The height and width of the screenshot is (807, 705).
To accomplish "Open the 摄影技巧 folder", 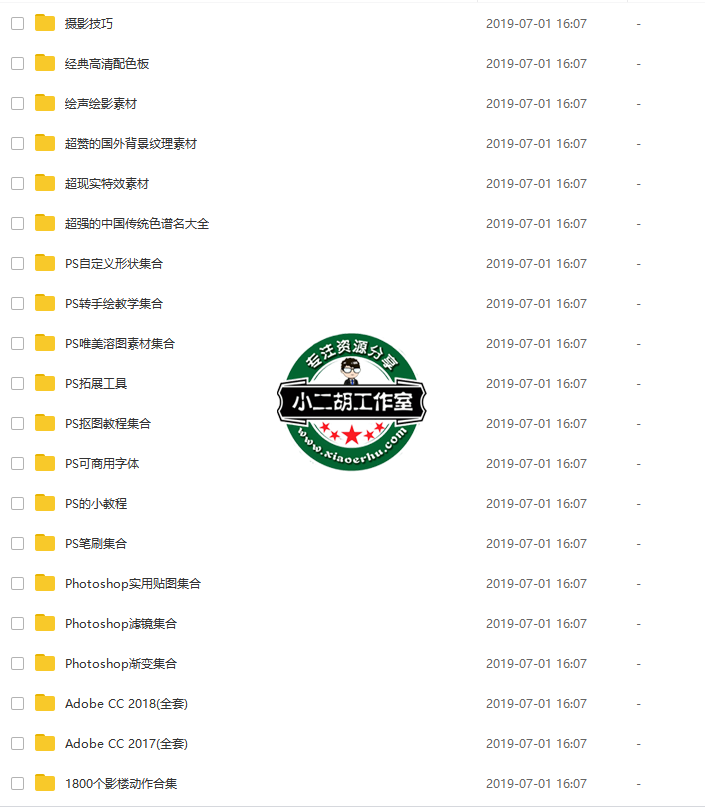I will pos(89,23).
